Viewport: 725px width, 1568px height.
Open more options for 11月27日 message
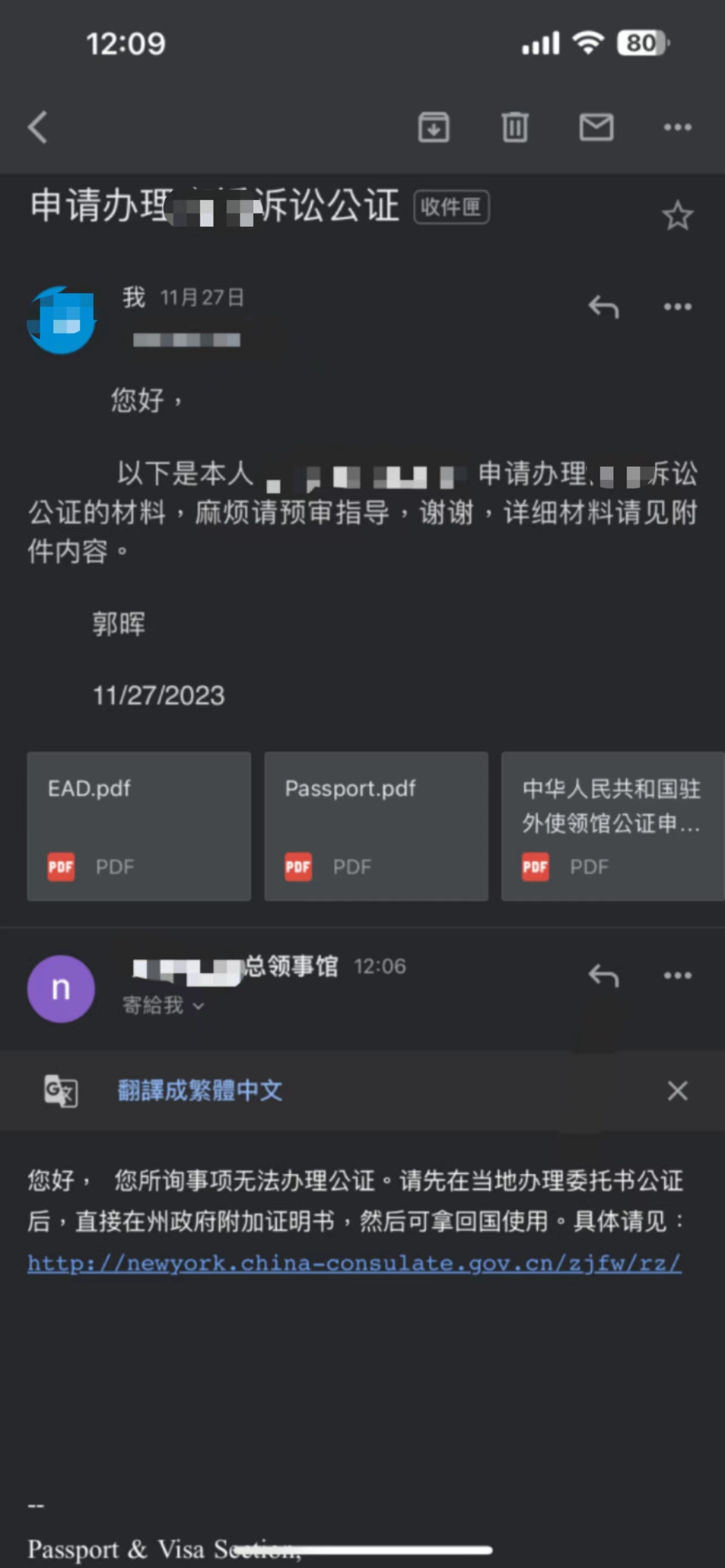[x=677, y=307]
